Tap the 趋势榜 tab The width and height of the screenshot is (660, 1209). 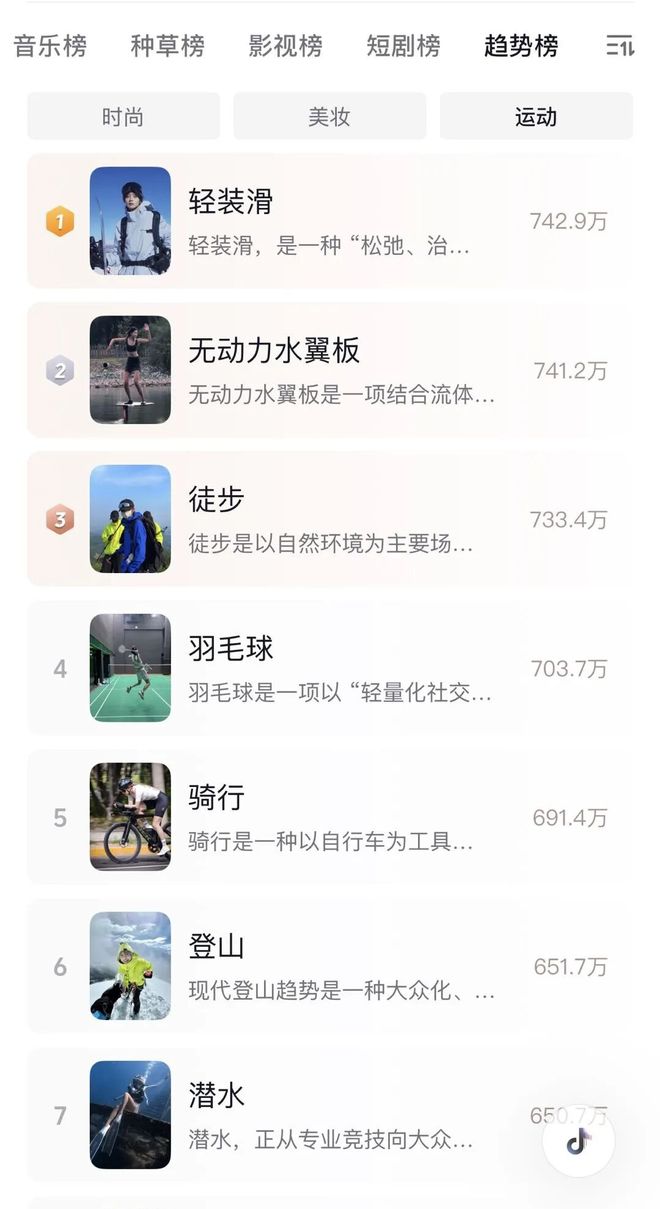(x=521, y=46)
